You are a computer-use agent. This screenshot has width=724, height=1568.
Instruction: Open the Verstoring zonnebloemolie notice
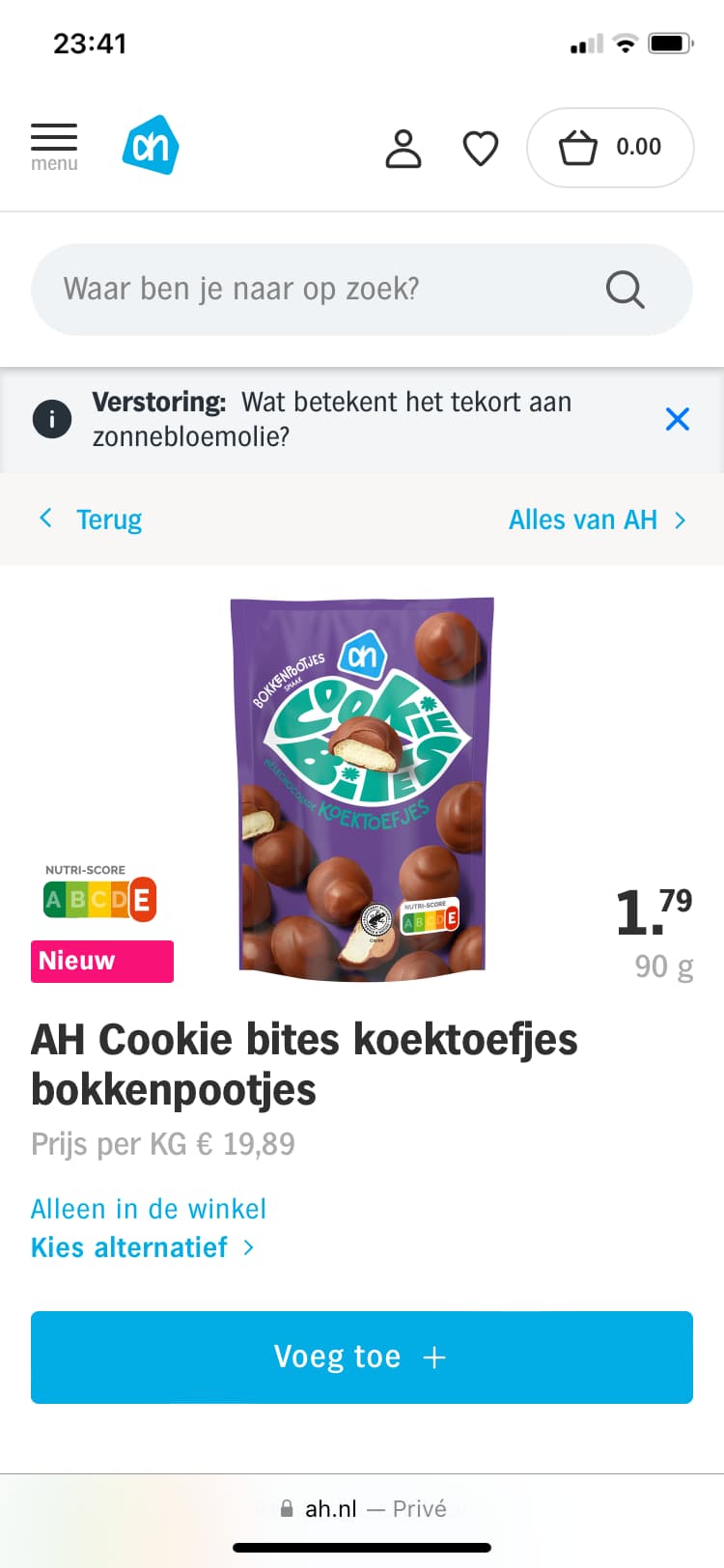(x=332, y=419)
